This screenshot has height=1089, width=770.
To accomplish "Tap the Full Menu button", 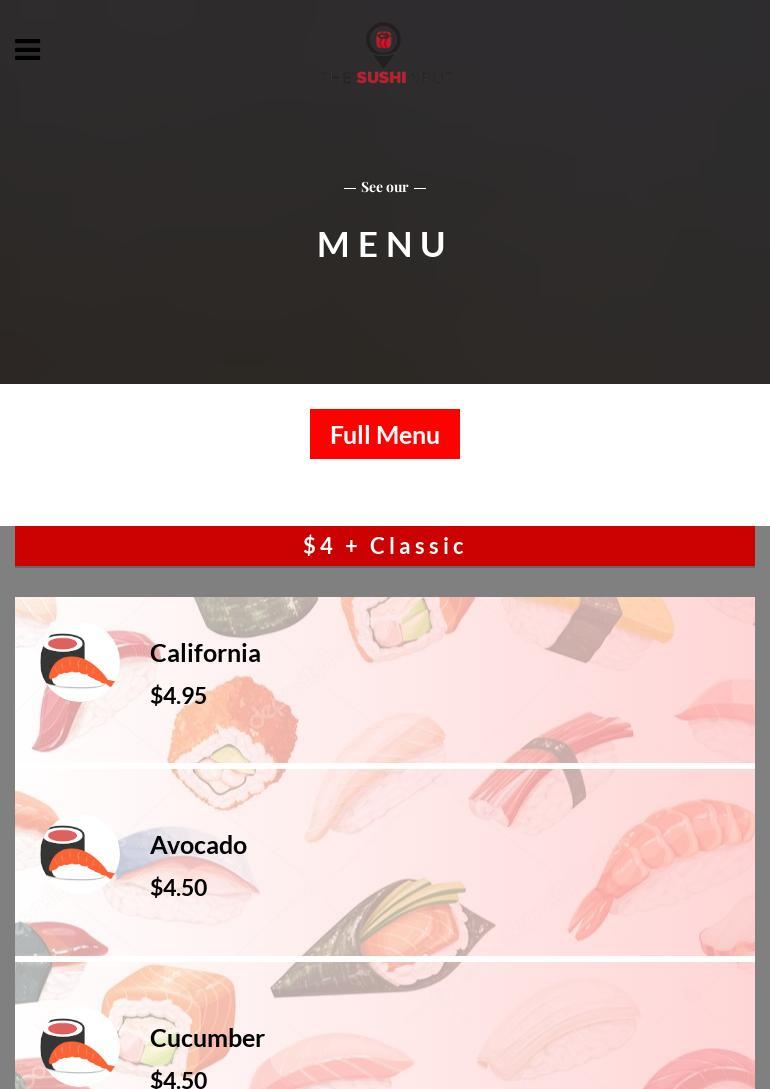I will point(384,434).
